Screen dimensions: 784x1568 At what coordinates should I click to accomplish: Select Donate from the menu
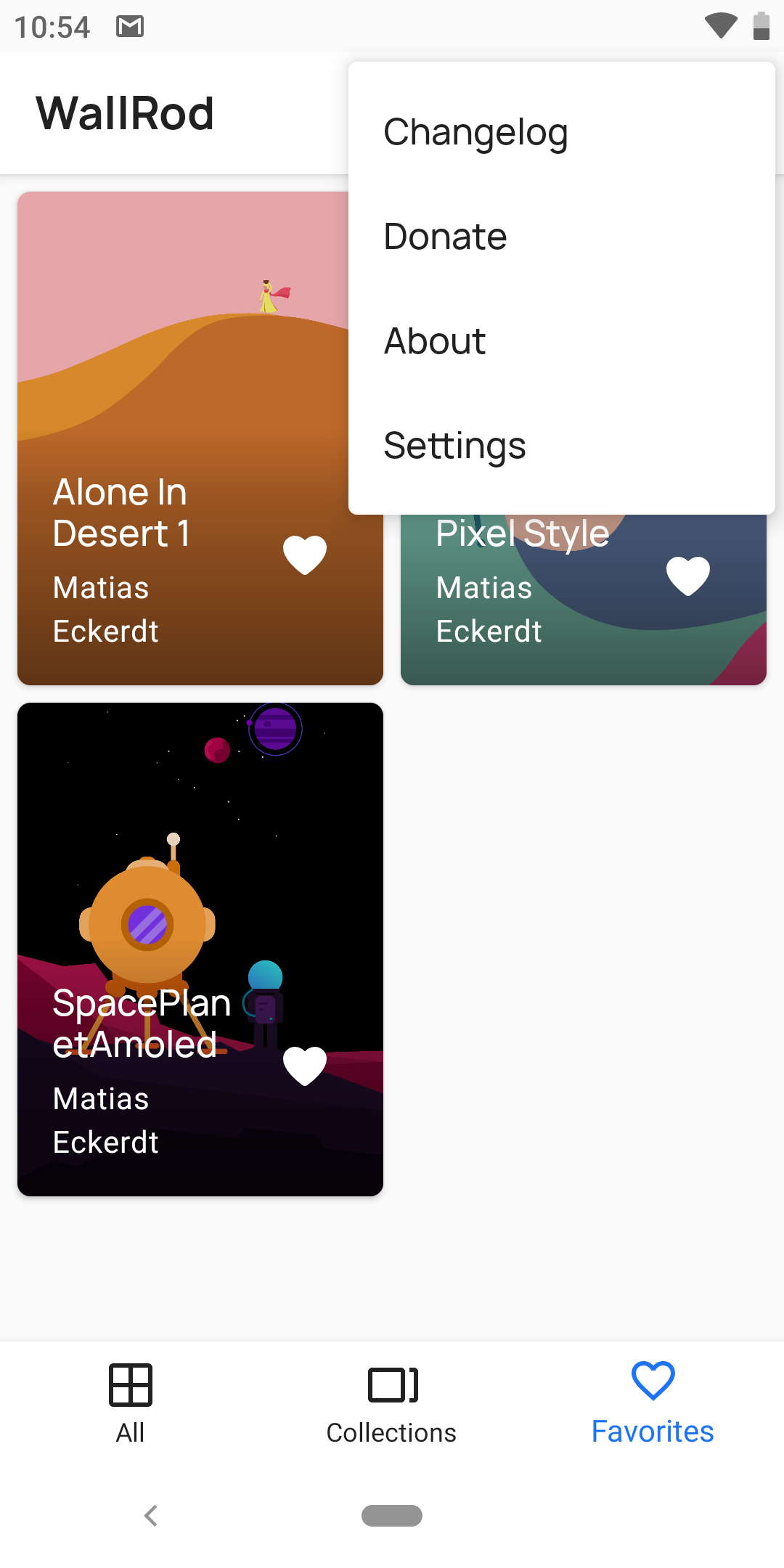tap(562, 237)
